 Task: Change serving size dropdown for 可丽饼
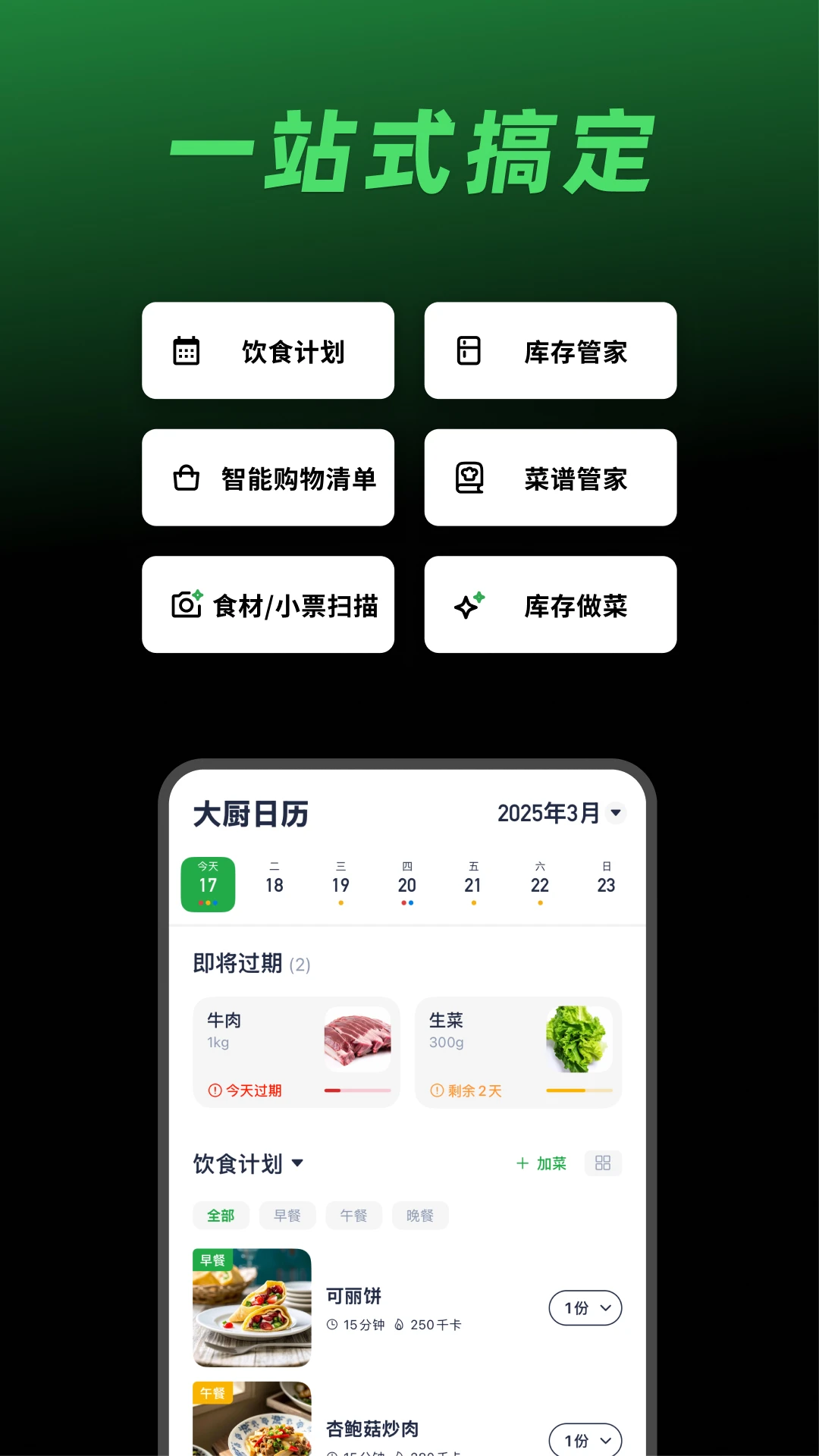point(585,1308)
